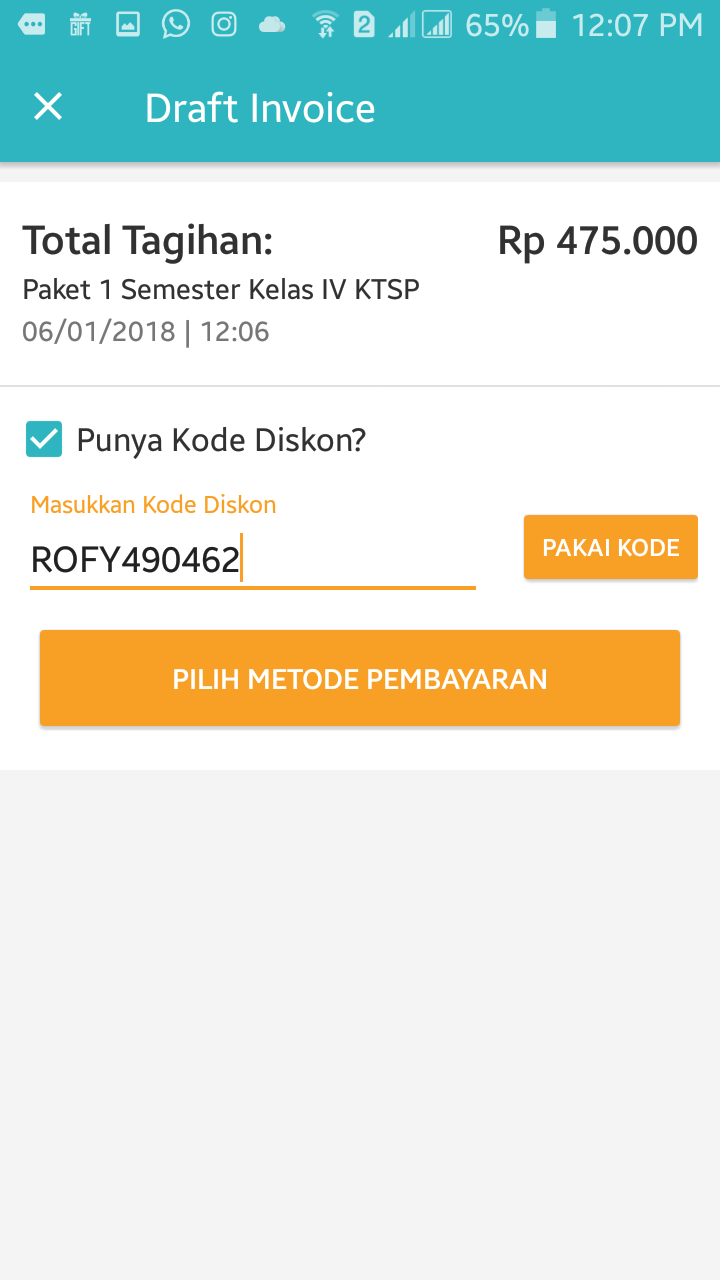Open the Instagram notification icon

(x=224, y=24)
